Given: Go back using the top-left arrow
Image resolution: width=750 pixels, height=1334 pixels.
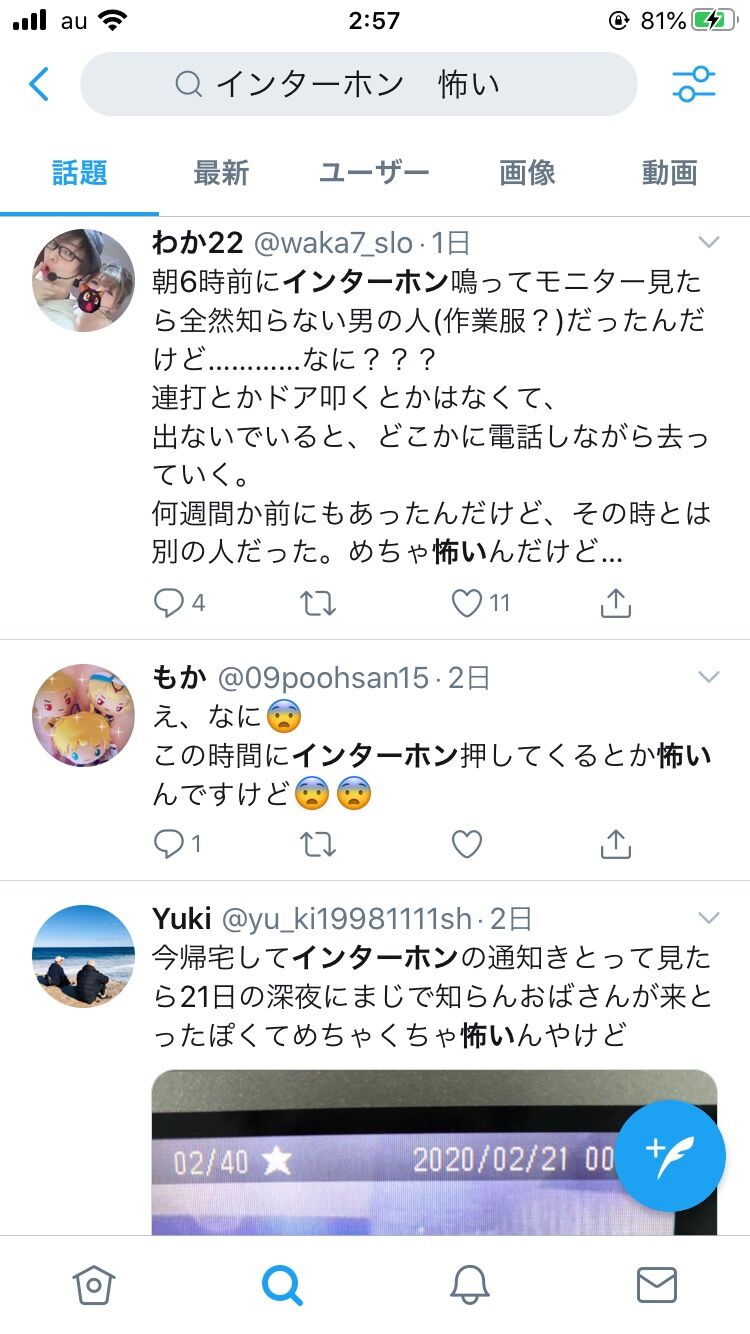Looking at the screenshot, I should coord(39,85).
